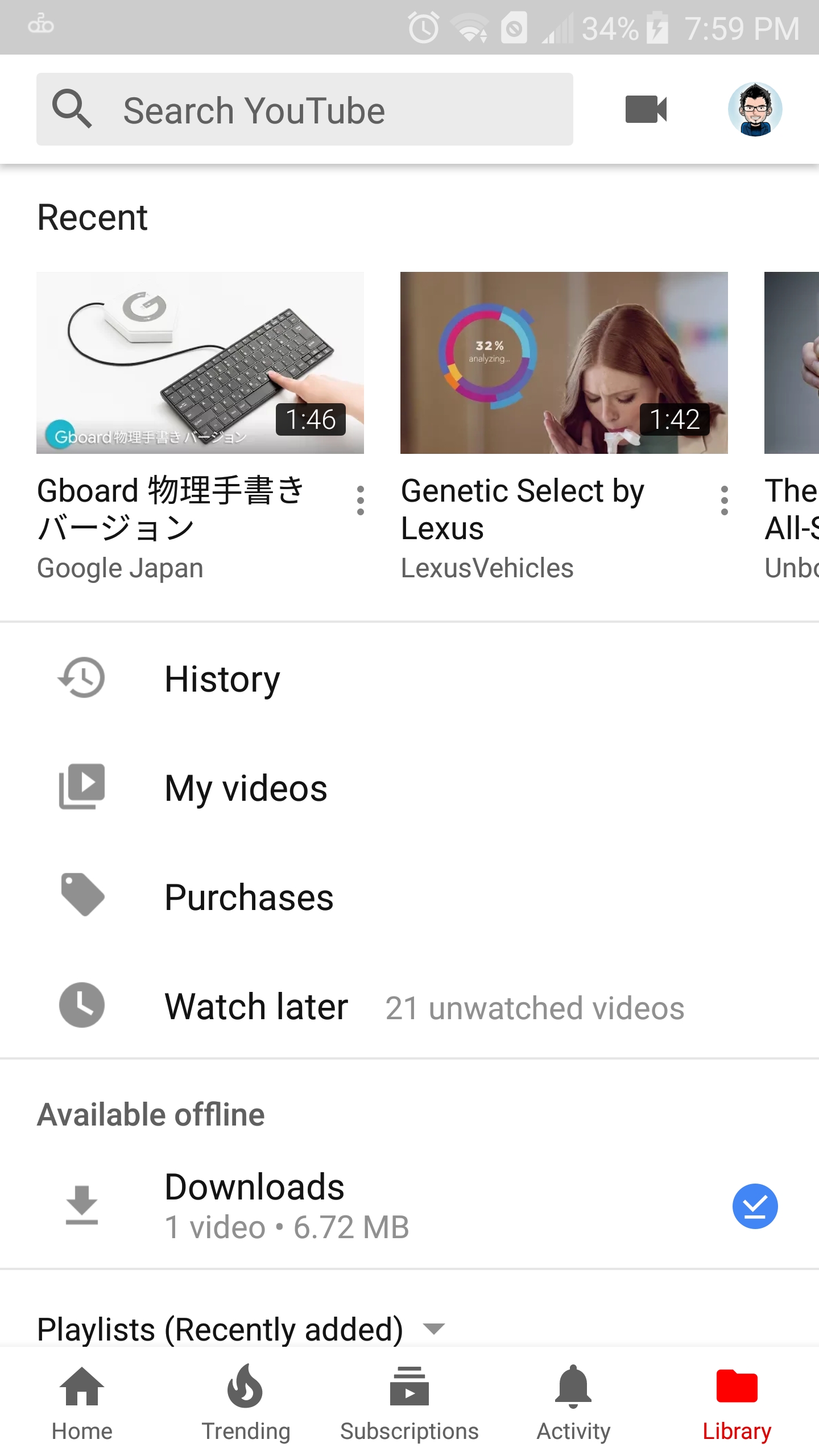Switch to the Home tab
The image size is (819, 1456).
coord(82,1403)
